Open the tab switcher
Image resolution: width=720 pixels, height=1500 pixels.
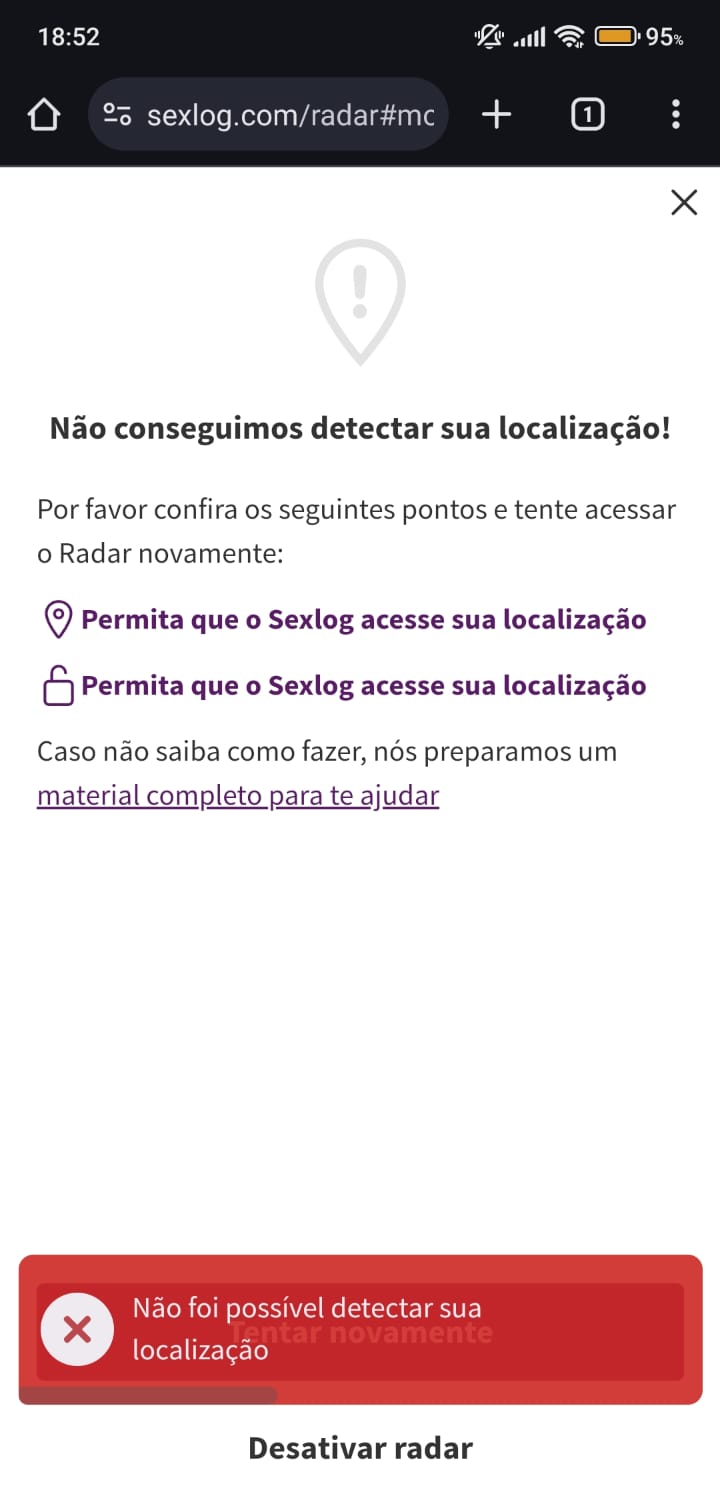point(588,116)
